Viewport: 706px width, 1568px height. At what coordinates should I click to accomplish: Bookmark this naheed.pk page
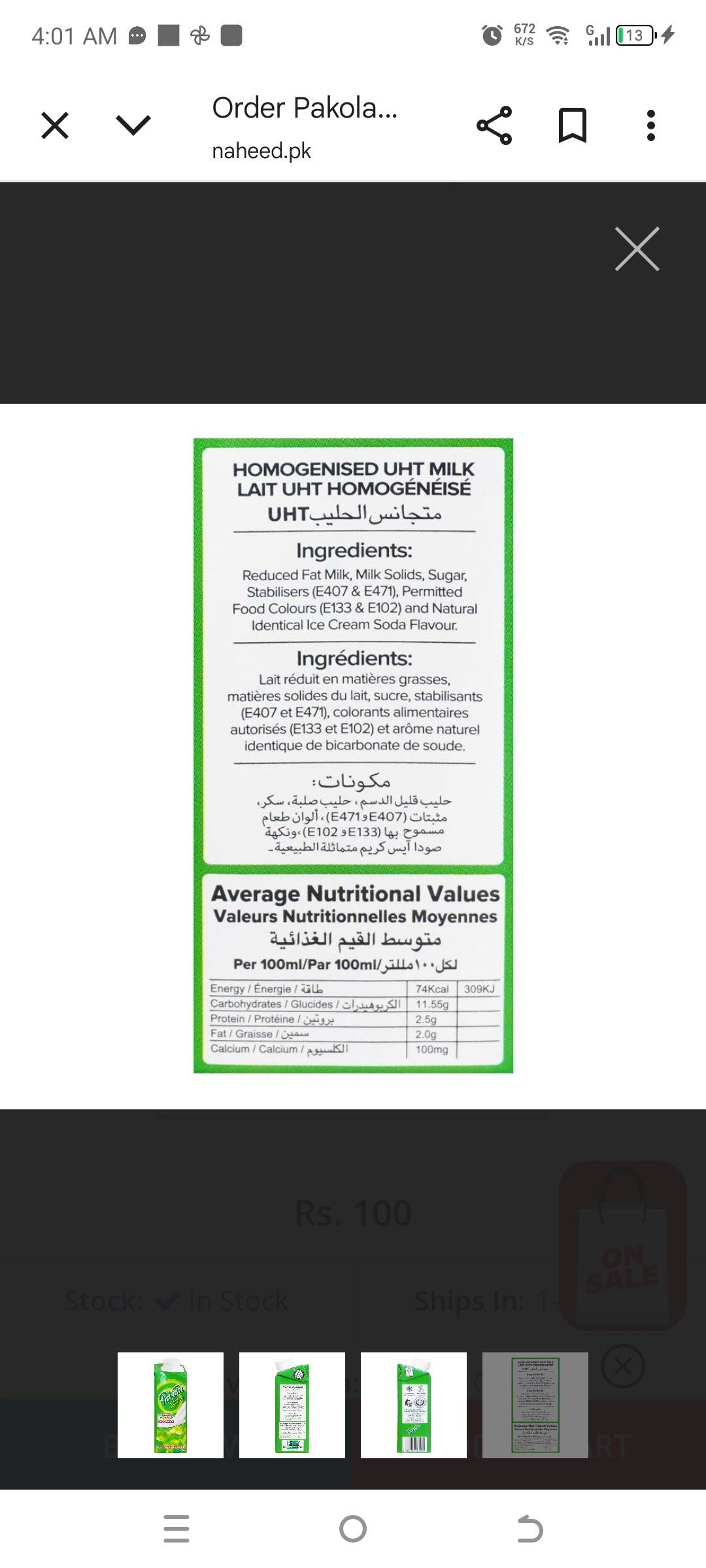click(571, 124)
